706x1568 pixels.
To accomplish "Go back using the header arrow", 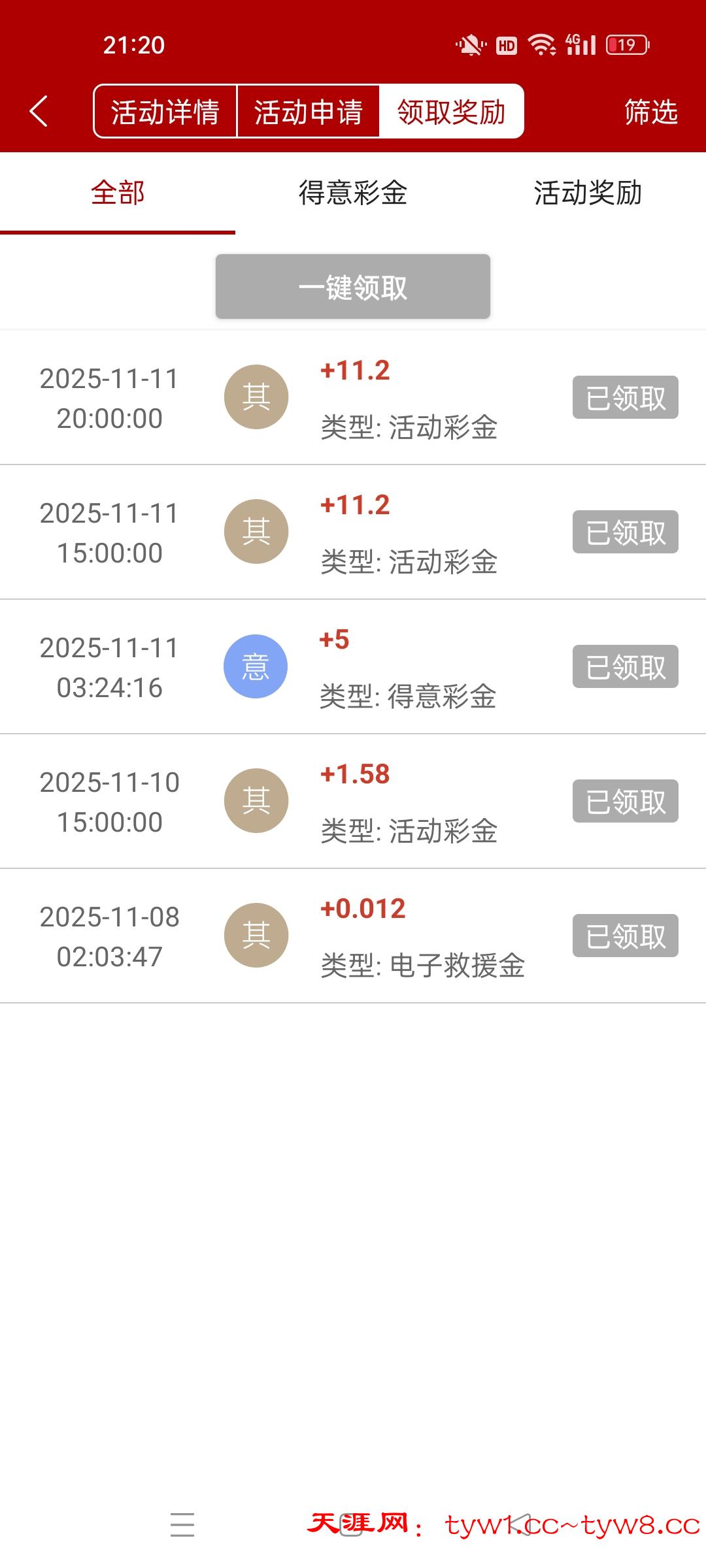I will tap(39, 111).
